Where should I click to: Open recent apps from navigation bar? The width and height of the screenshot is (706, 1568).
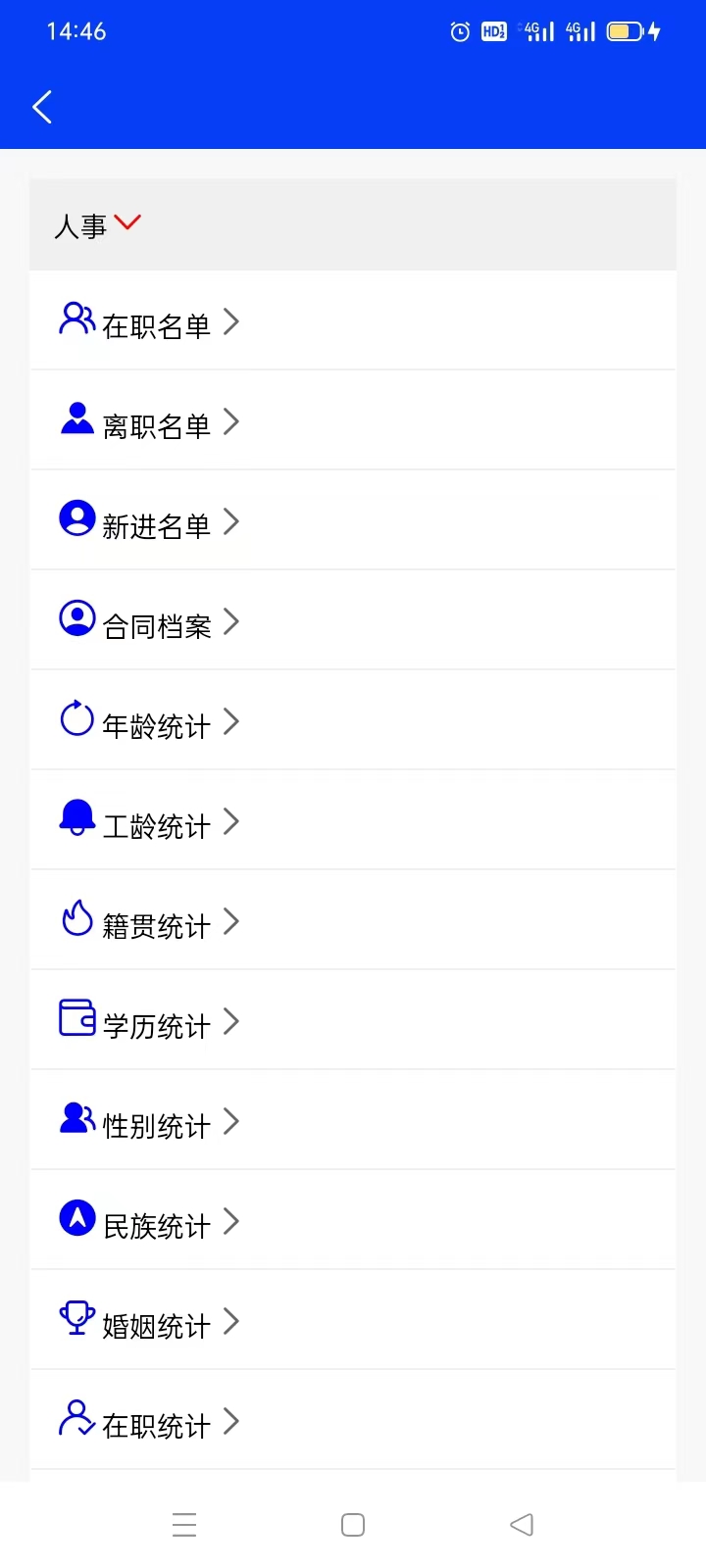pos(184,1525)
